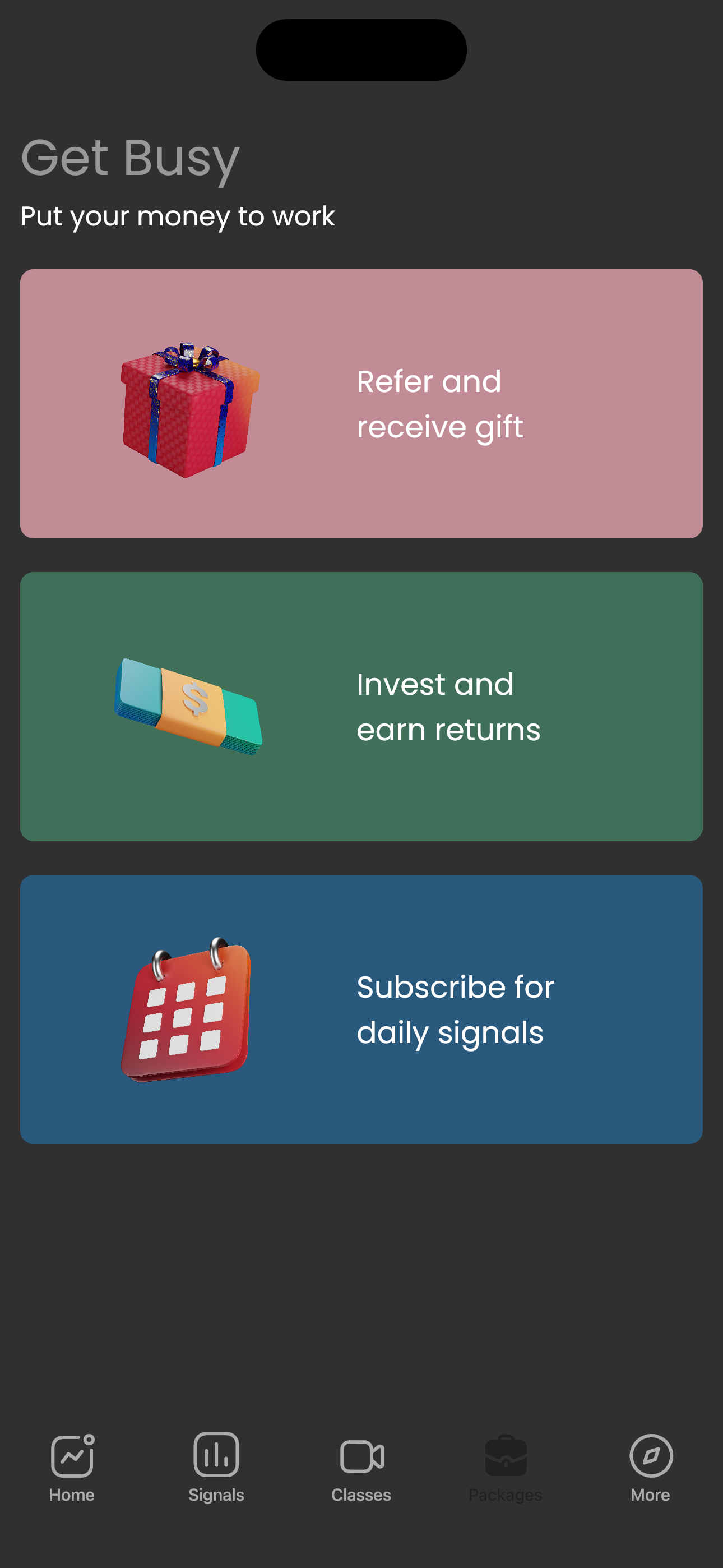Open the Invest and earn returns card
This screenshot has height=1568, width=723.
tap(361, 706)
